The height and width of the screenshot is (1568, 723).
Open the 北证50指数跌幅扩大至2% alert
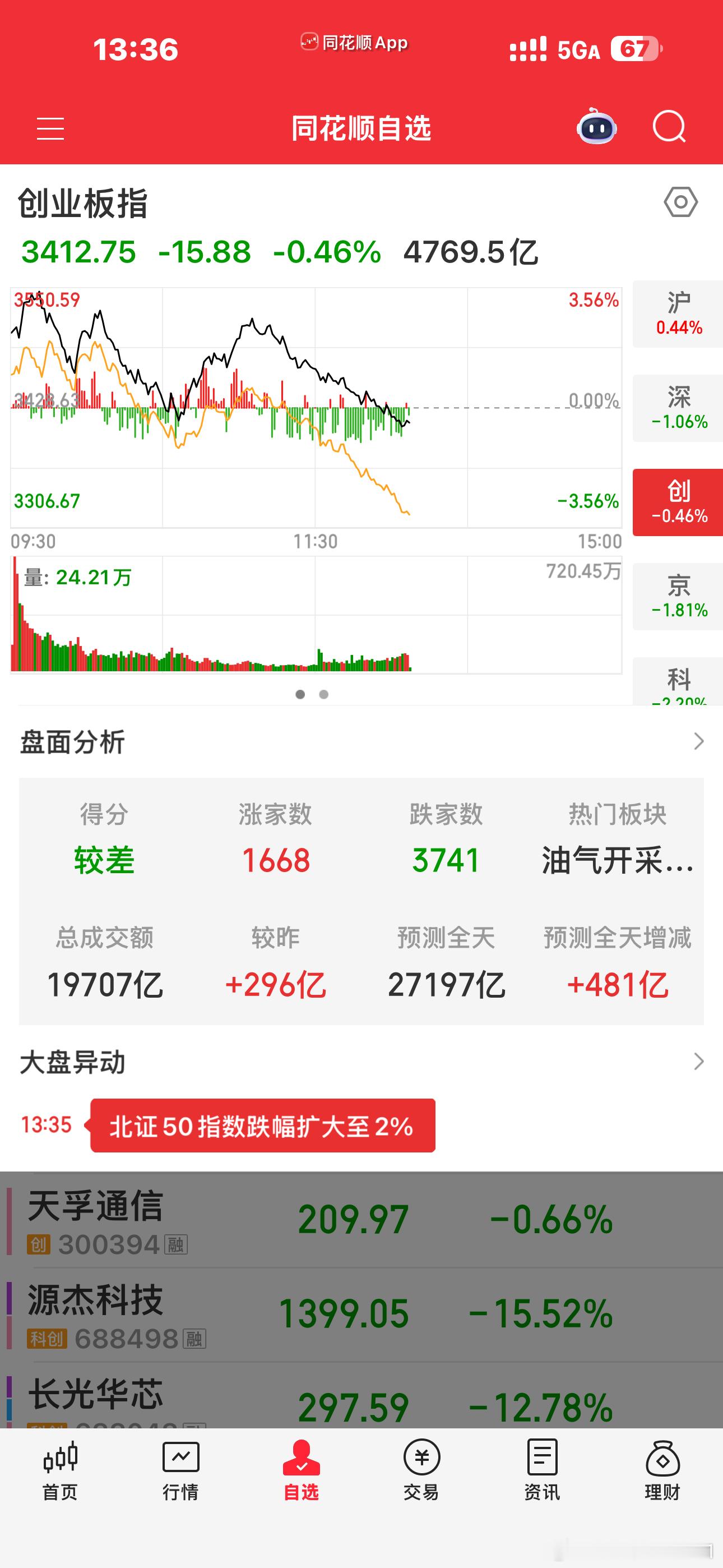(x=262, y=1126)
